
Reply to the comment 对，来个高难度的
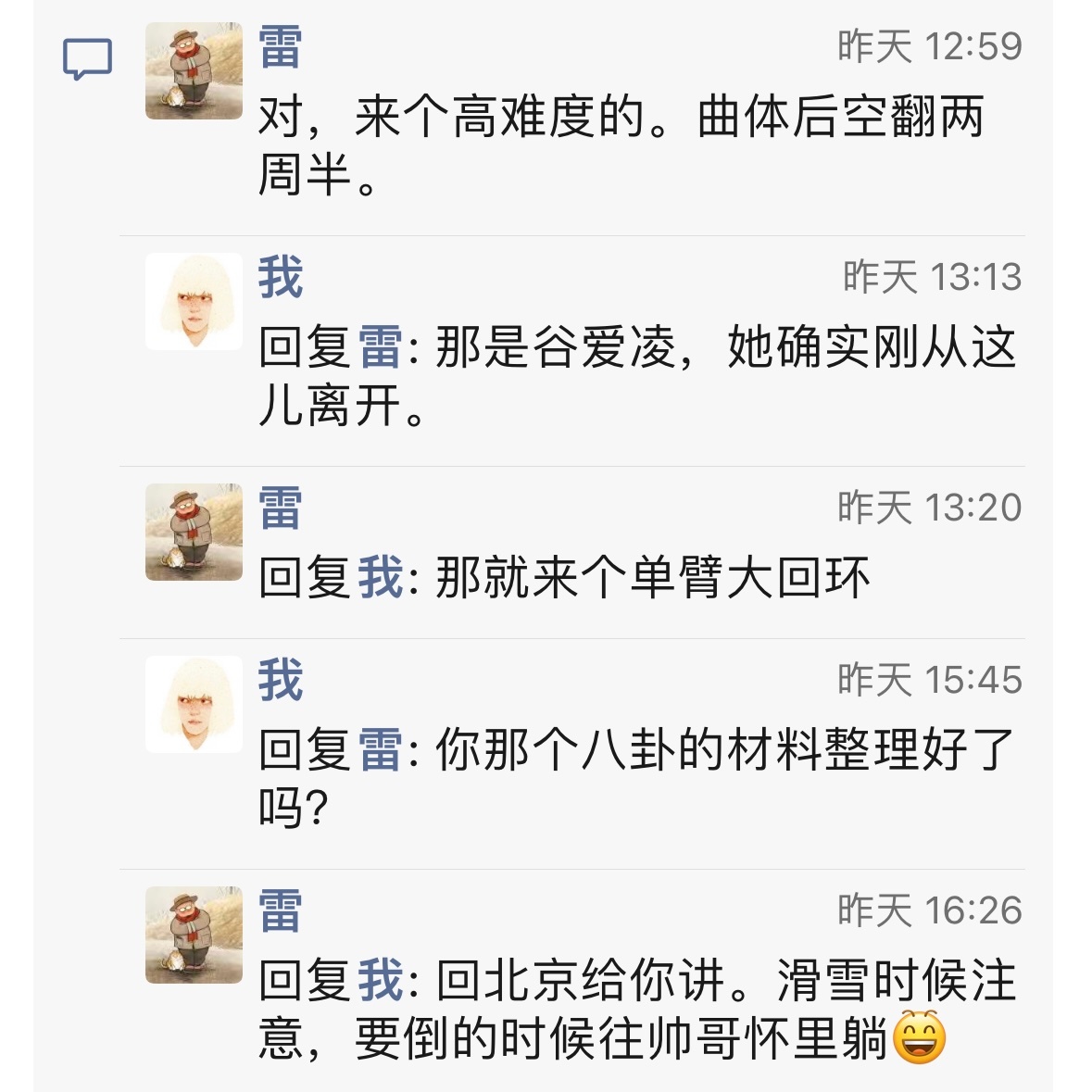click(x=621, y=144)
